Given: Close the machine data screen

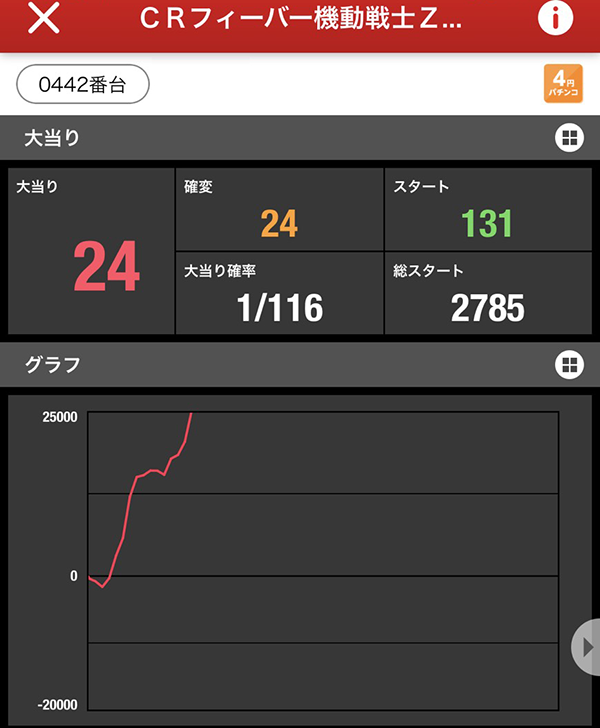Looking at the screenshot, I should coord(43,19).
